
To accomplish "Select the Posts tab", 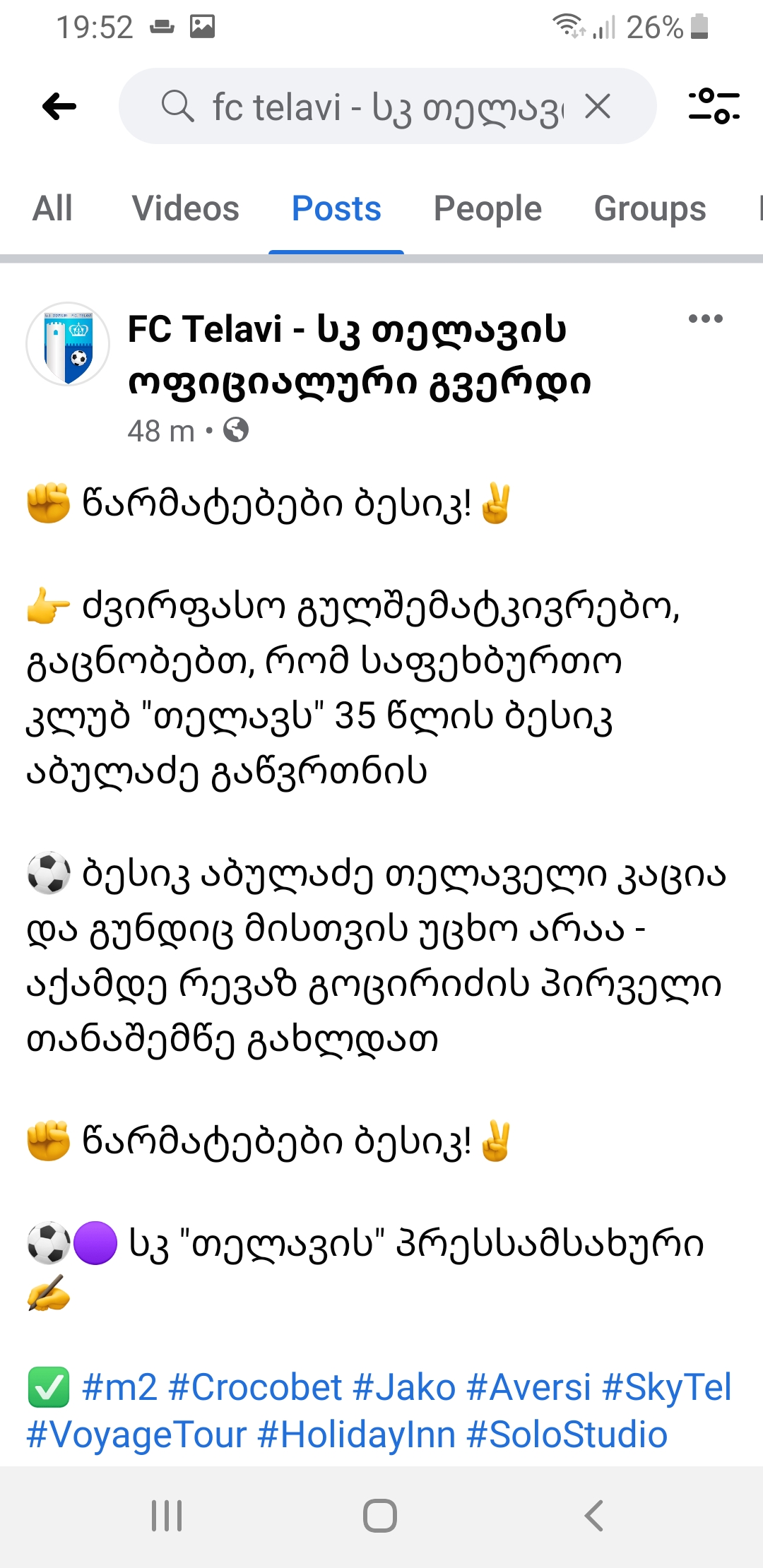I will coord(336,209).
